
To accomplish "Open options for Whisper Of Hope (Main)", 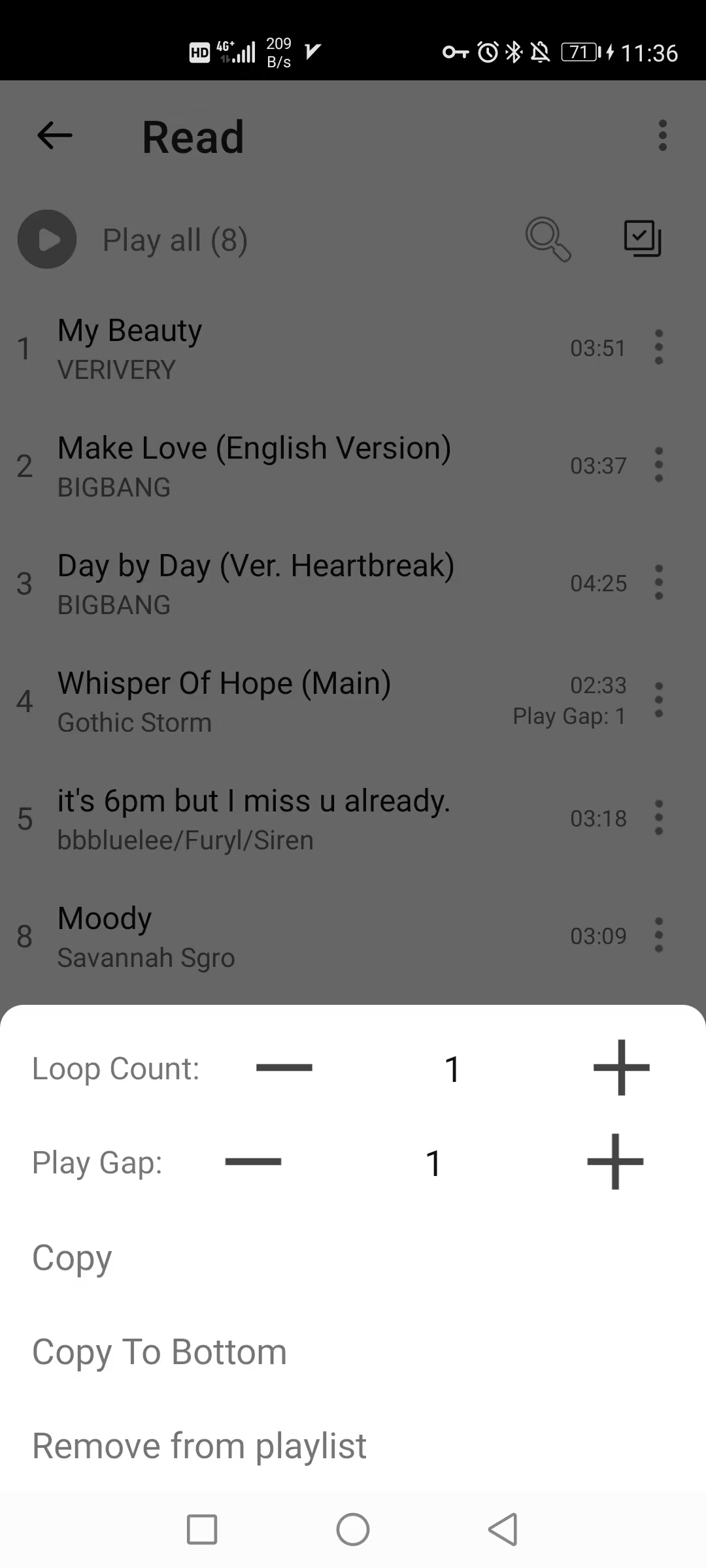I will [x=658, y=700].
